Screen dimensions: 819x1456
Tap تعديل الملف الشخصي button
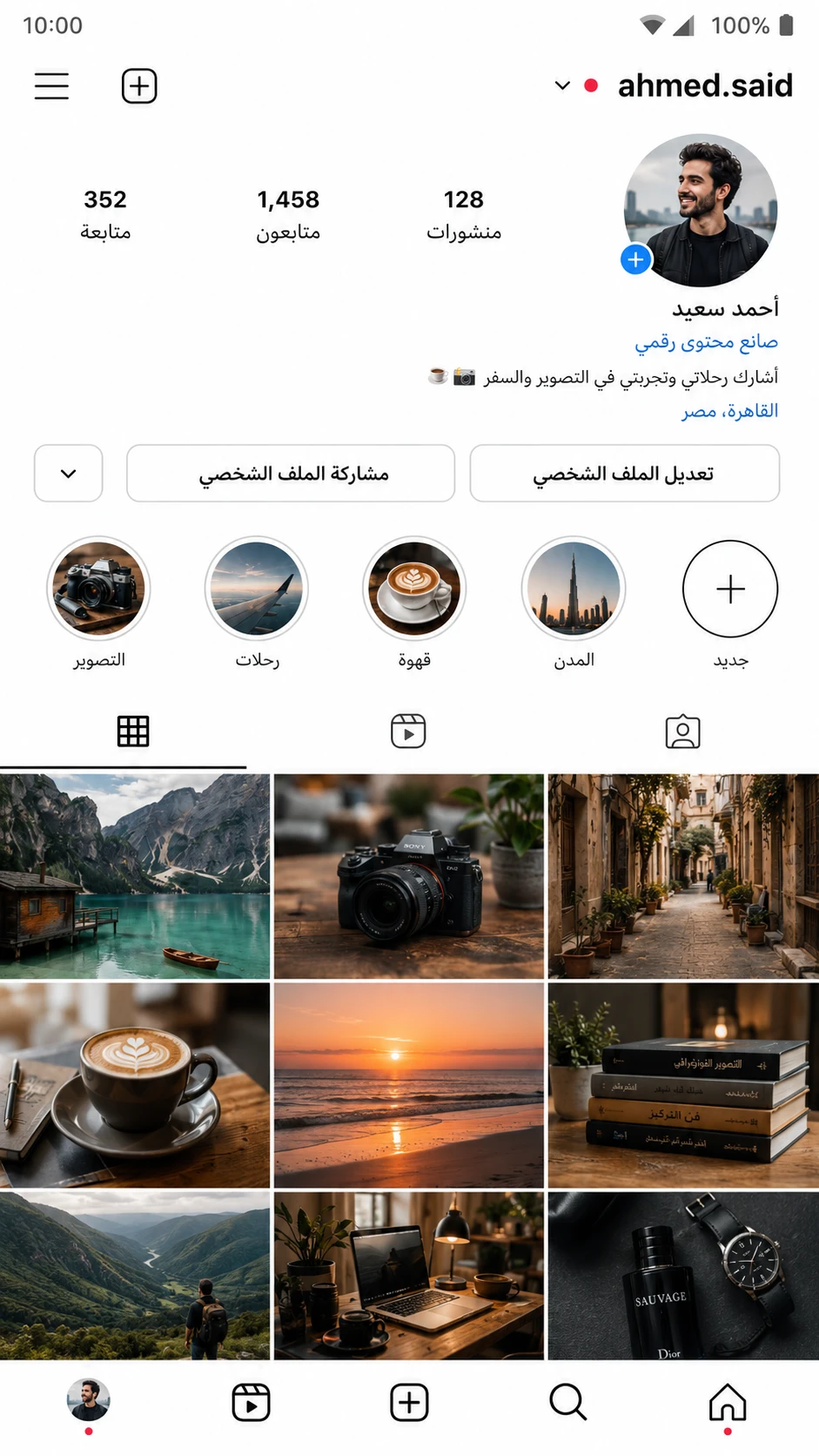pyautogui.click(x=624, y=473)
